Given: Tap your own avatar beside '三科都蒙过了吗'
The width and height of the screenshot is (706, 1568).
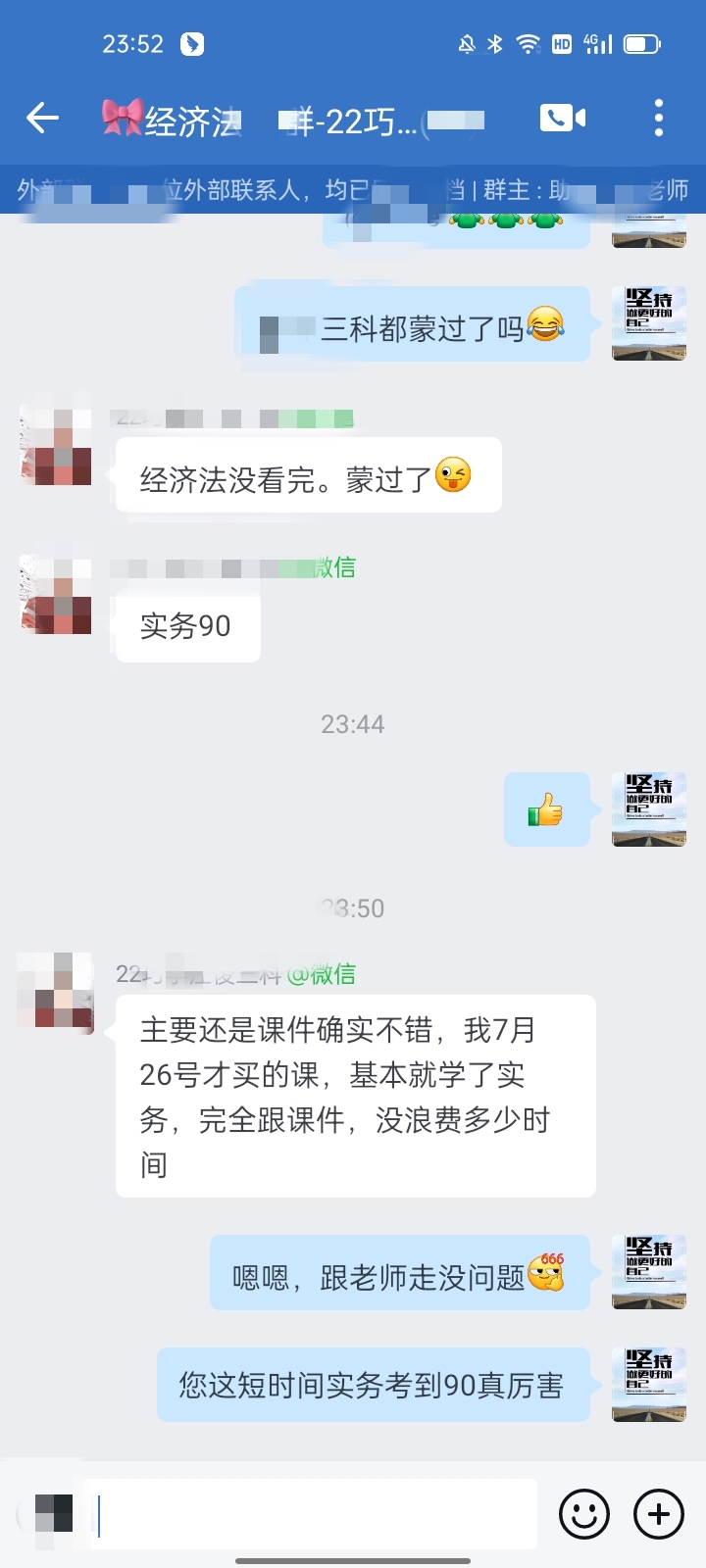Looking at the screenshot, I should click(648, 323).
